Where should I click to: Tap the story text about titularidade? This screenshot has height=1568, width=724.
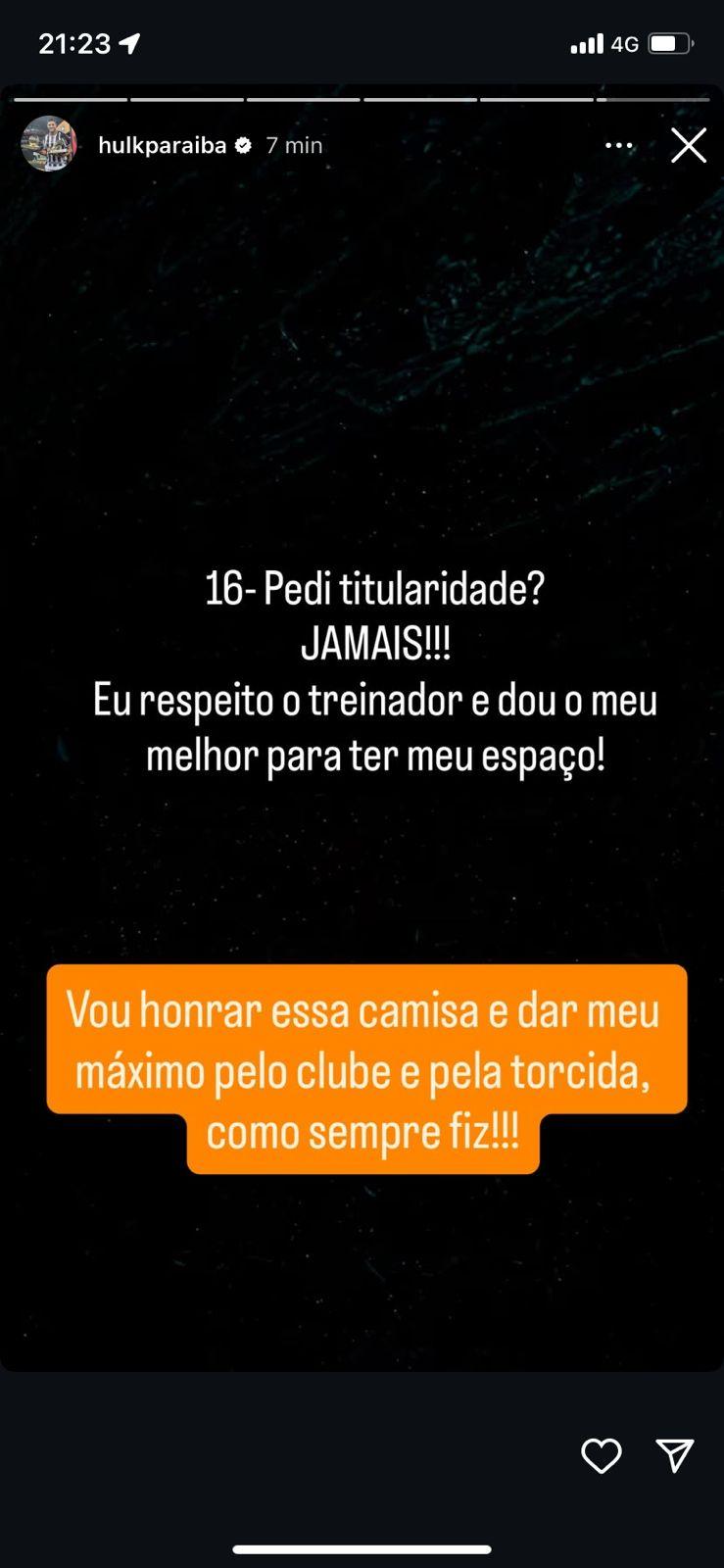pos(375,671)
